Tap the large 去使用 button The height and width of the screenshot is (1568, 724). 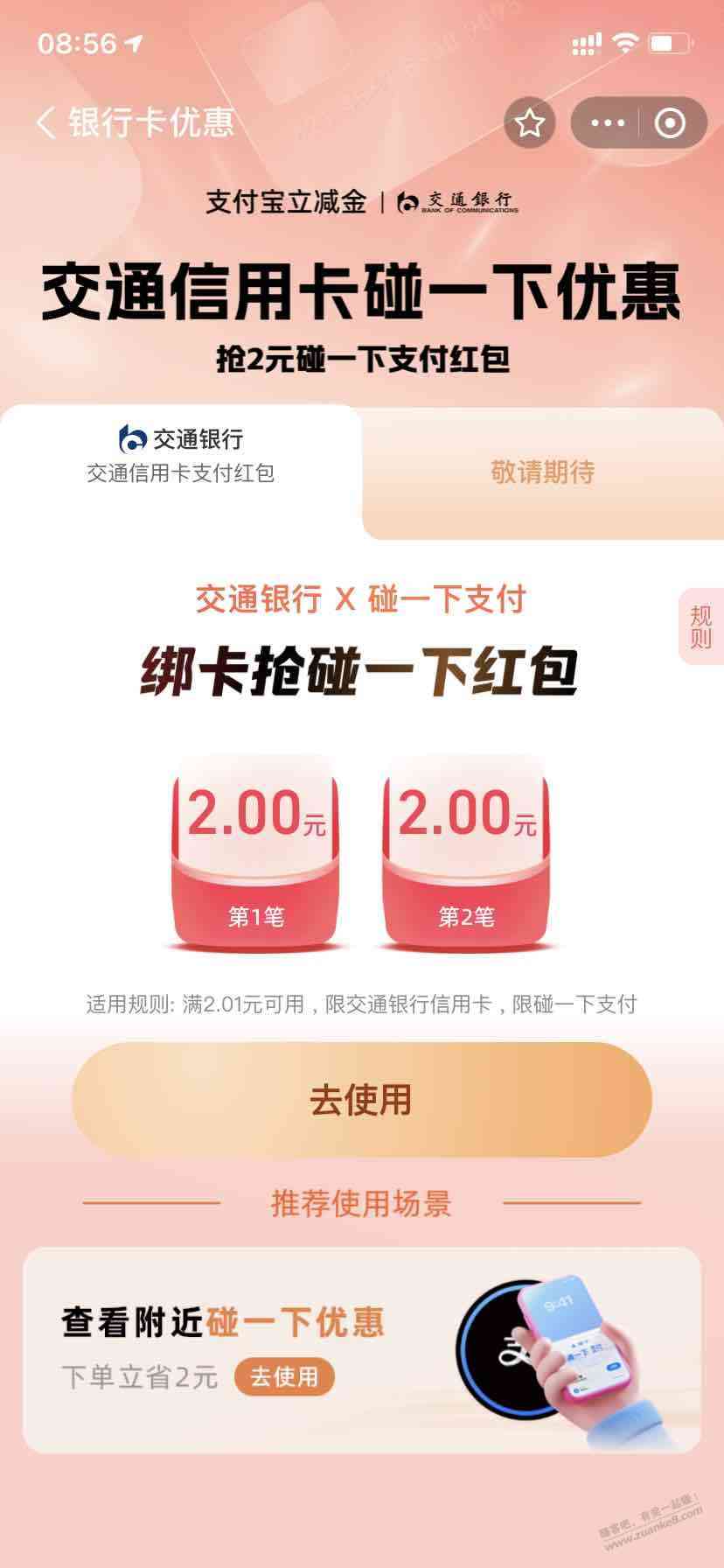tap(361, 1100)
